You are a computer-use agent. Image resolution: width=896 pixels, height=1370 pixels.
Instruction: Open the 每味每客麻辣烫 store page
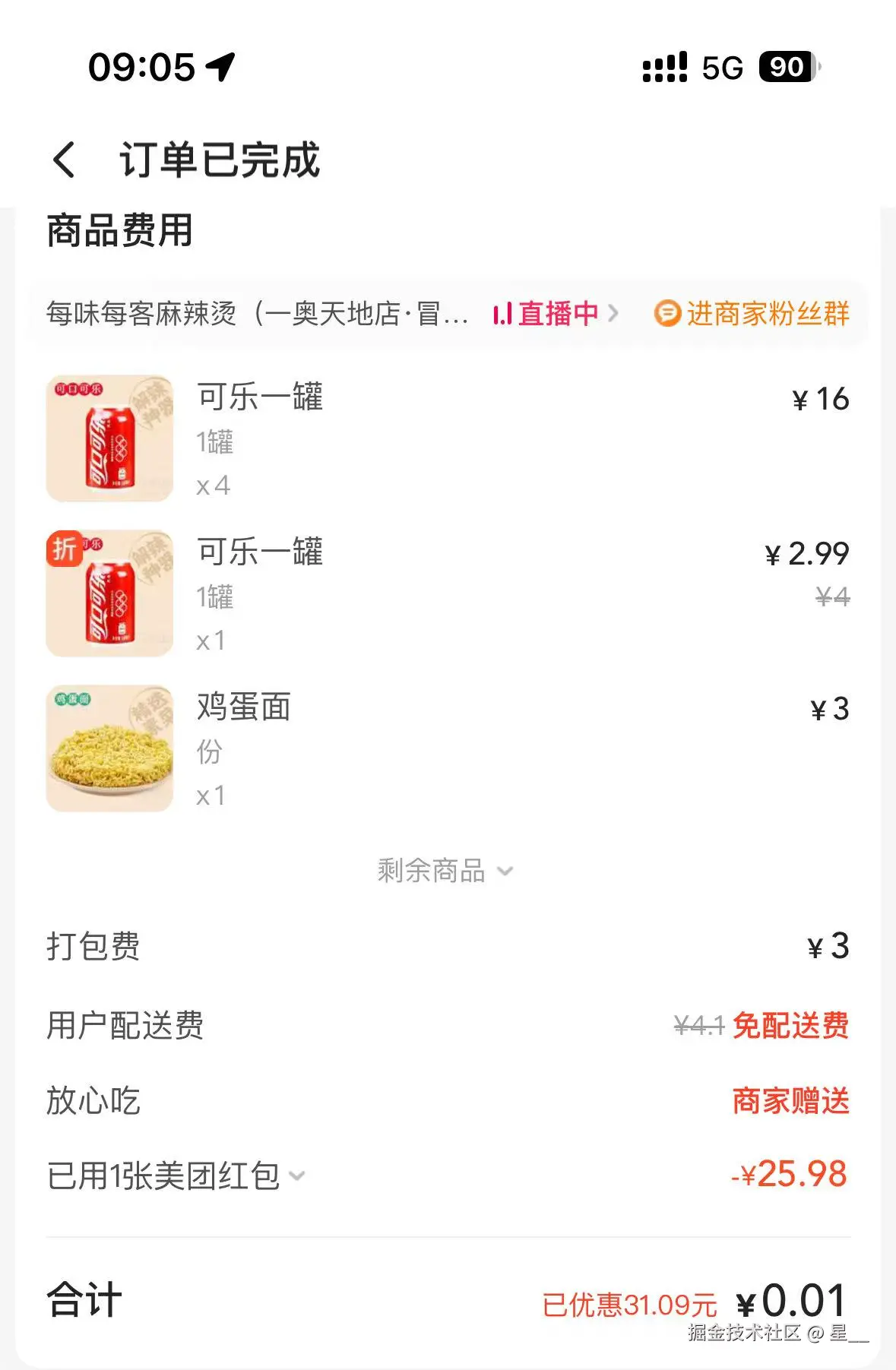coord(255,313)
